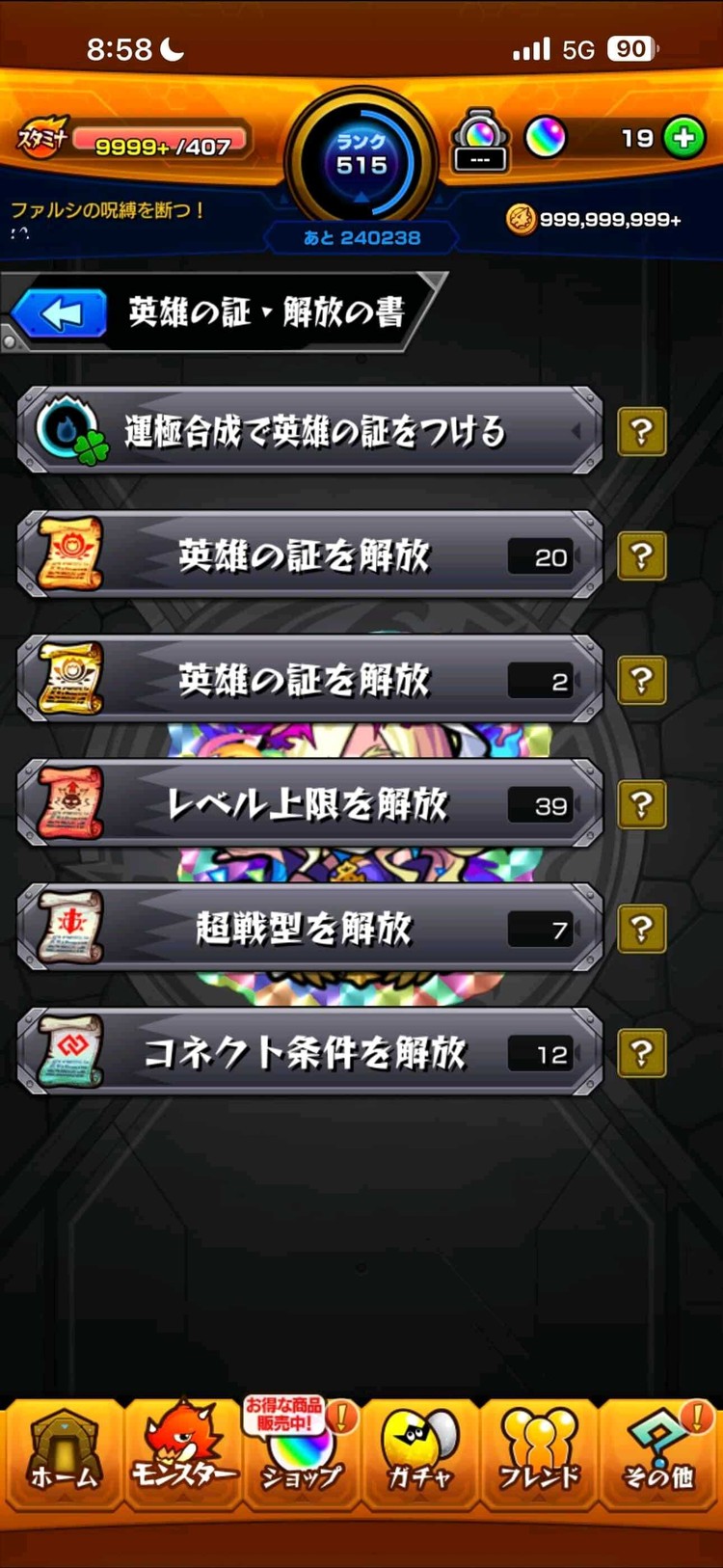
Task: Open the 運極合成で英雄の証をつける menu entry
Action: pos(308,432)
